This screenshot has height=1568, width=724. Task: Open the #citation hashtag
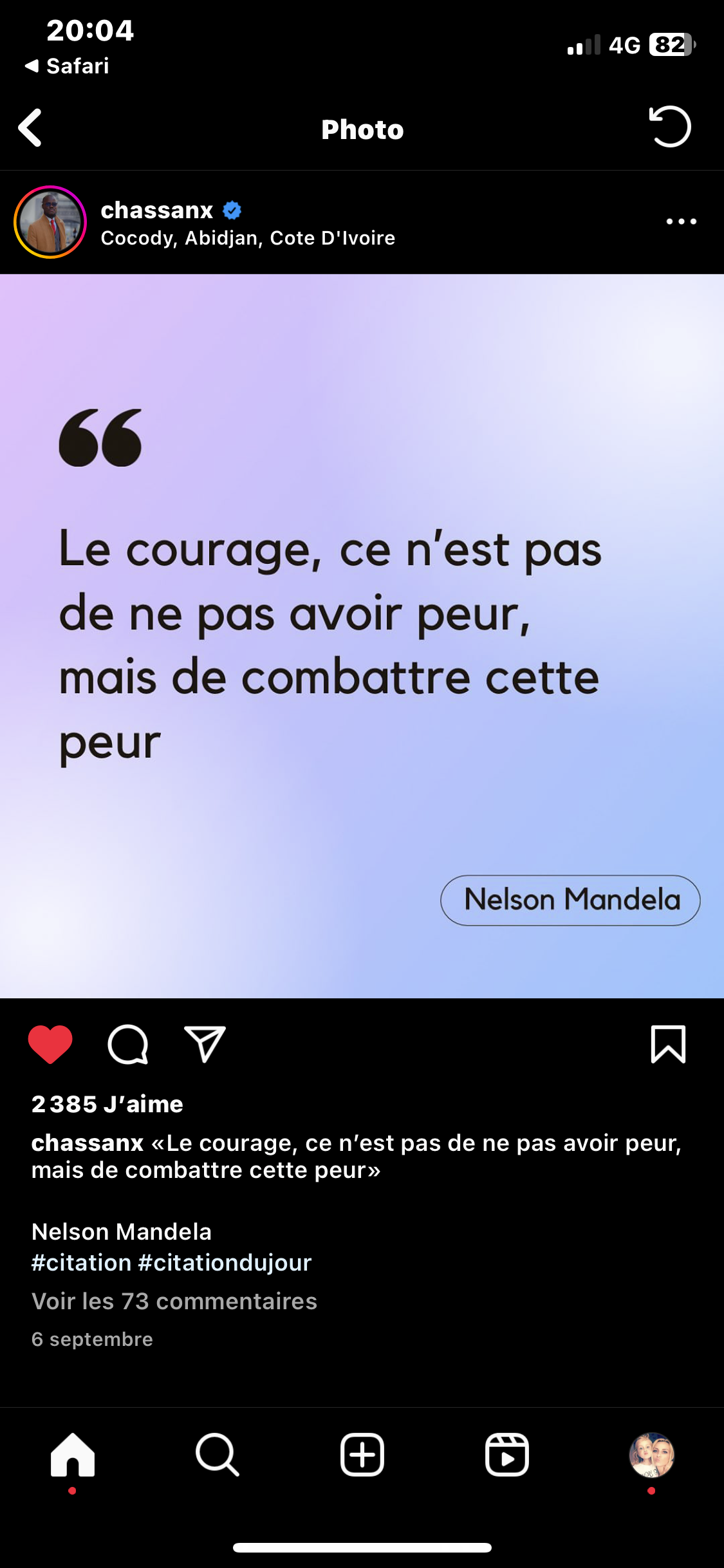82,1262
